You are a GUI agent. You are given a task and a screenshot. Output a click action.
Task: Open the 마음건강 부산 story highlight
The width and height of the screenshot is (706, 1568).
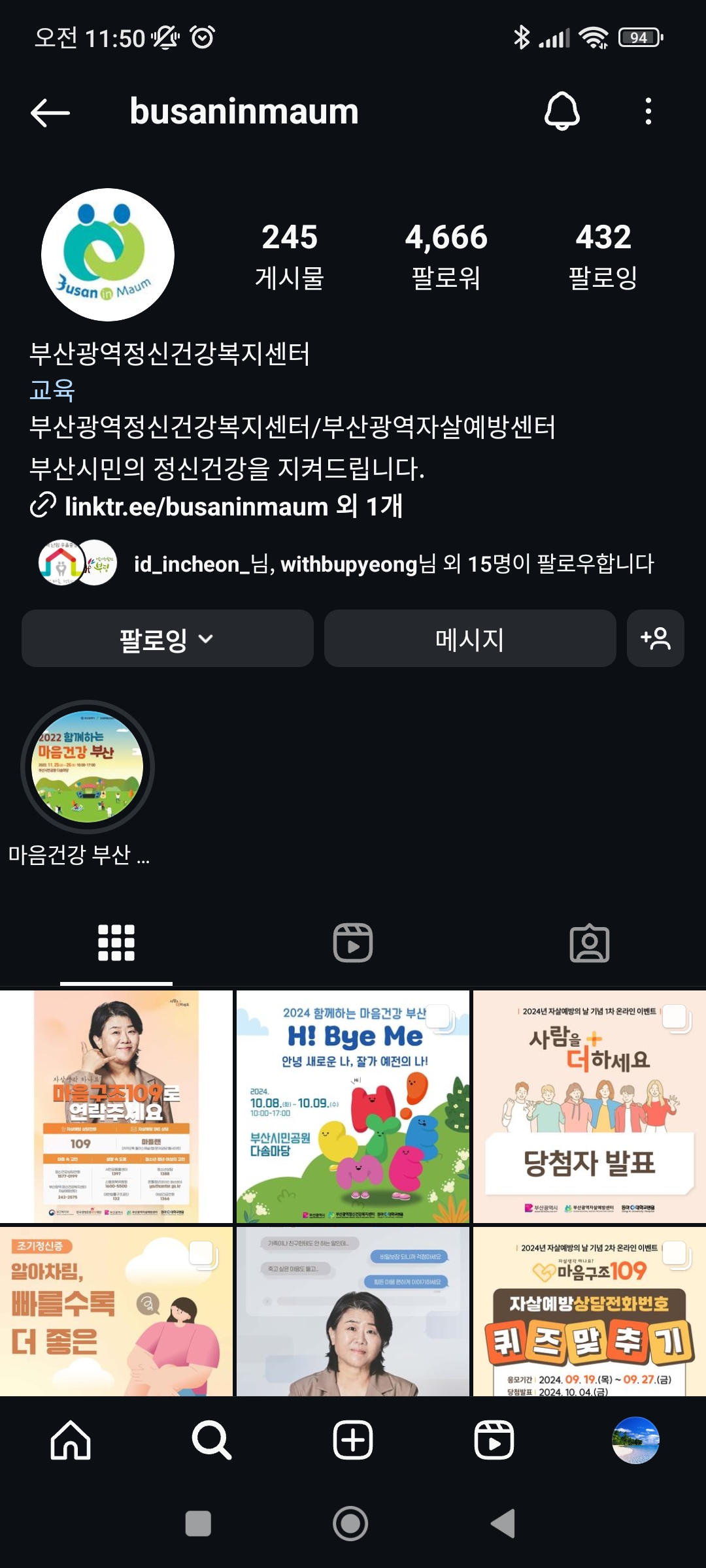tap(88, 767)
